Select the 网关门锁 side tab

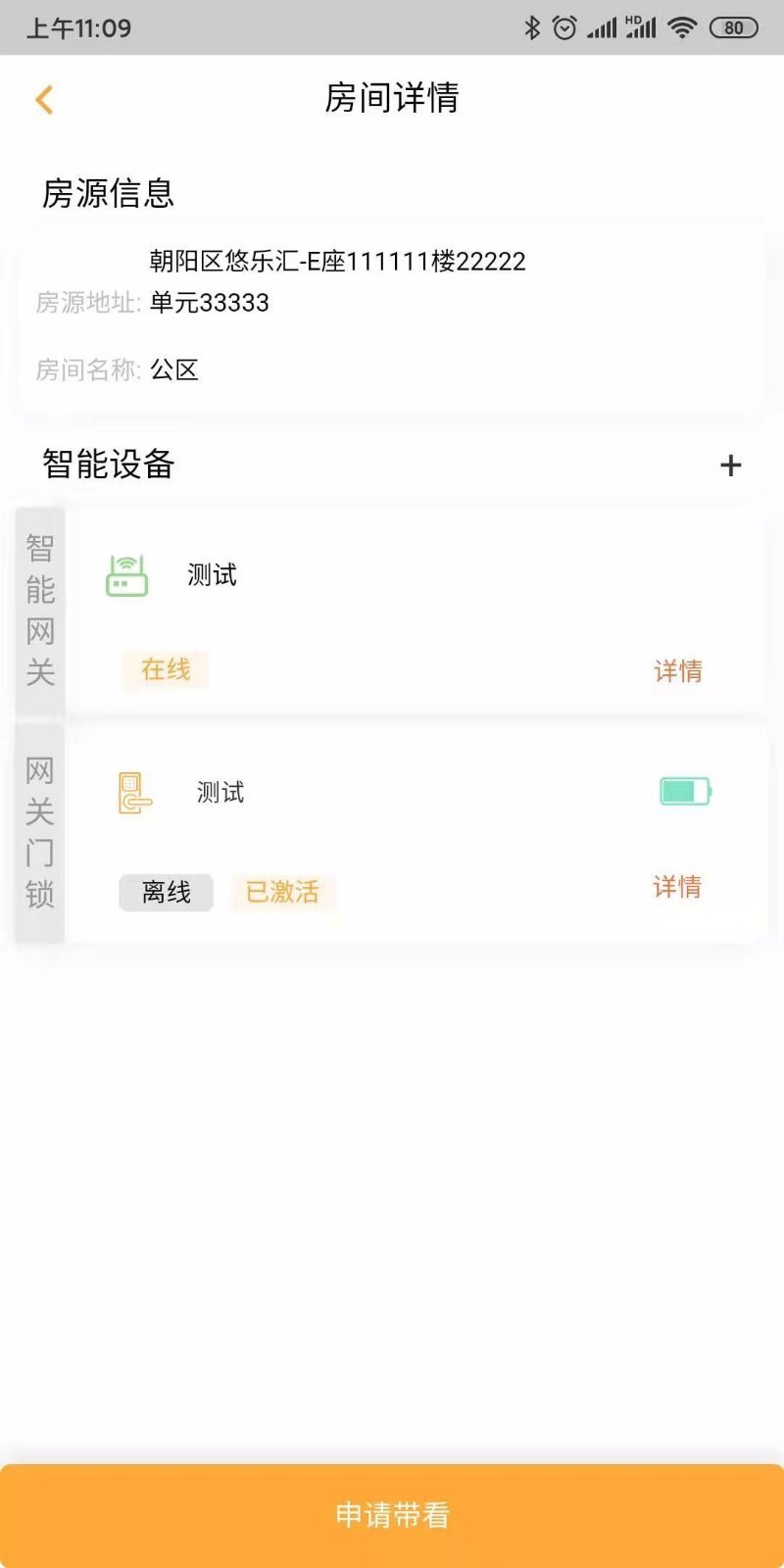click(x=39, y=831)
